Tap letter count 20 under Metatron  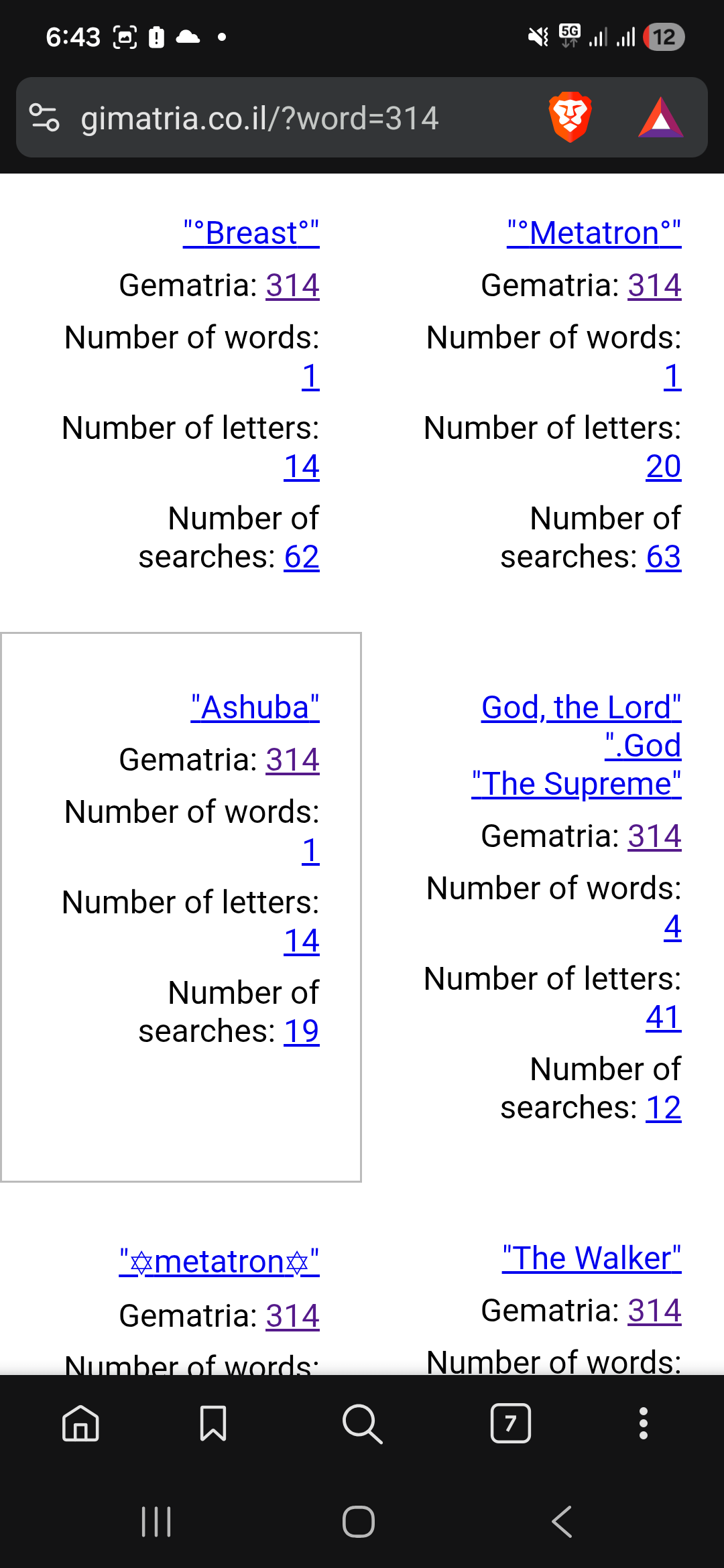click(663, 466)
